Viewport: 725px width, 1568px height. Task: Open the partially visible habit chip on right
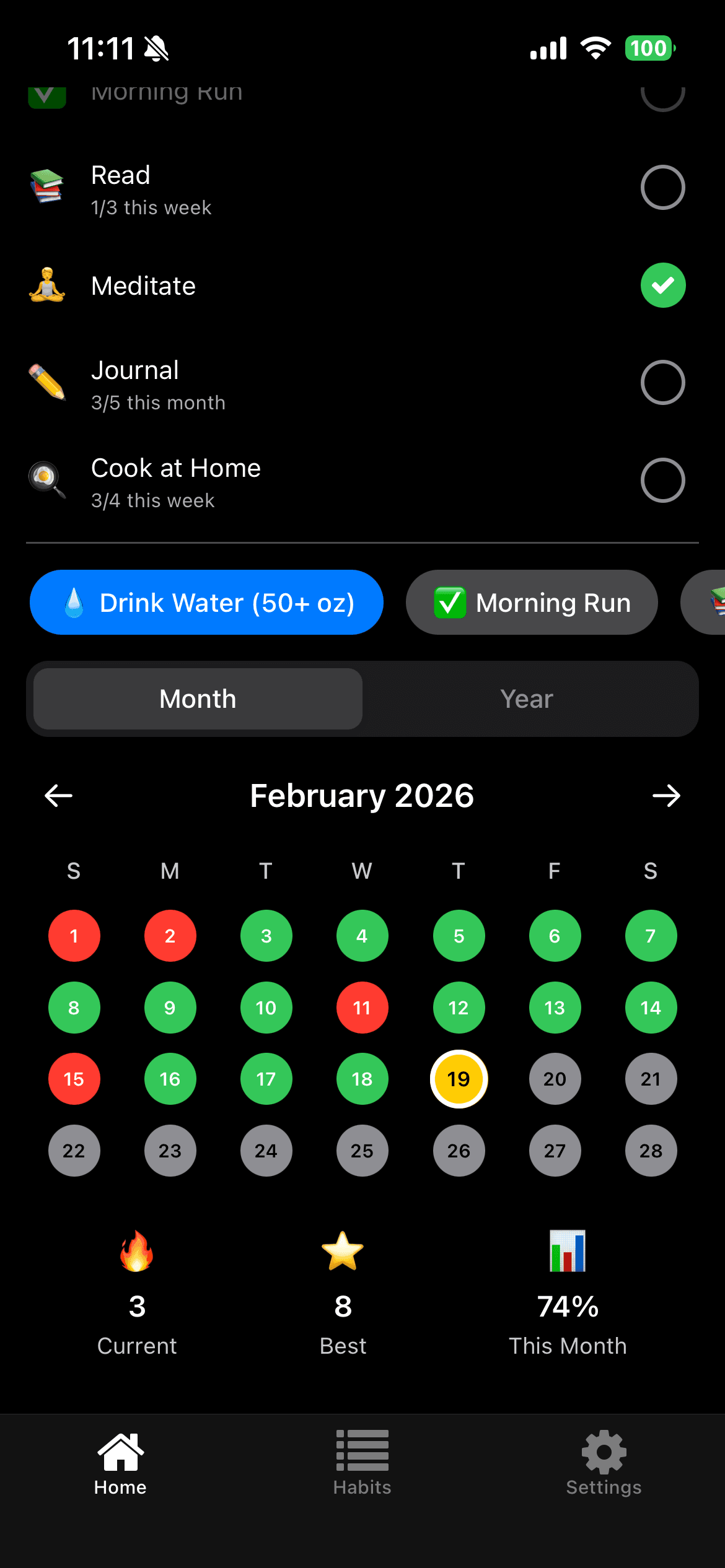706,602
